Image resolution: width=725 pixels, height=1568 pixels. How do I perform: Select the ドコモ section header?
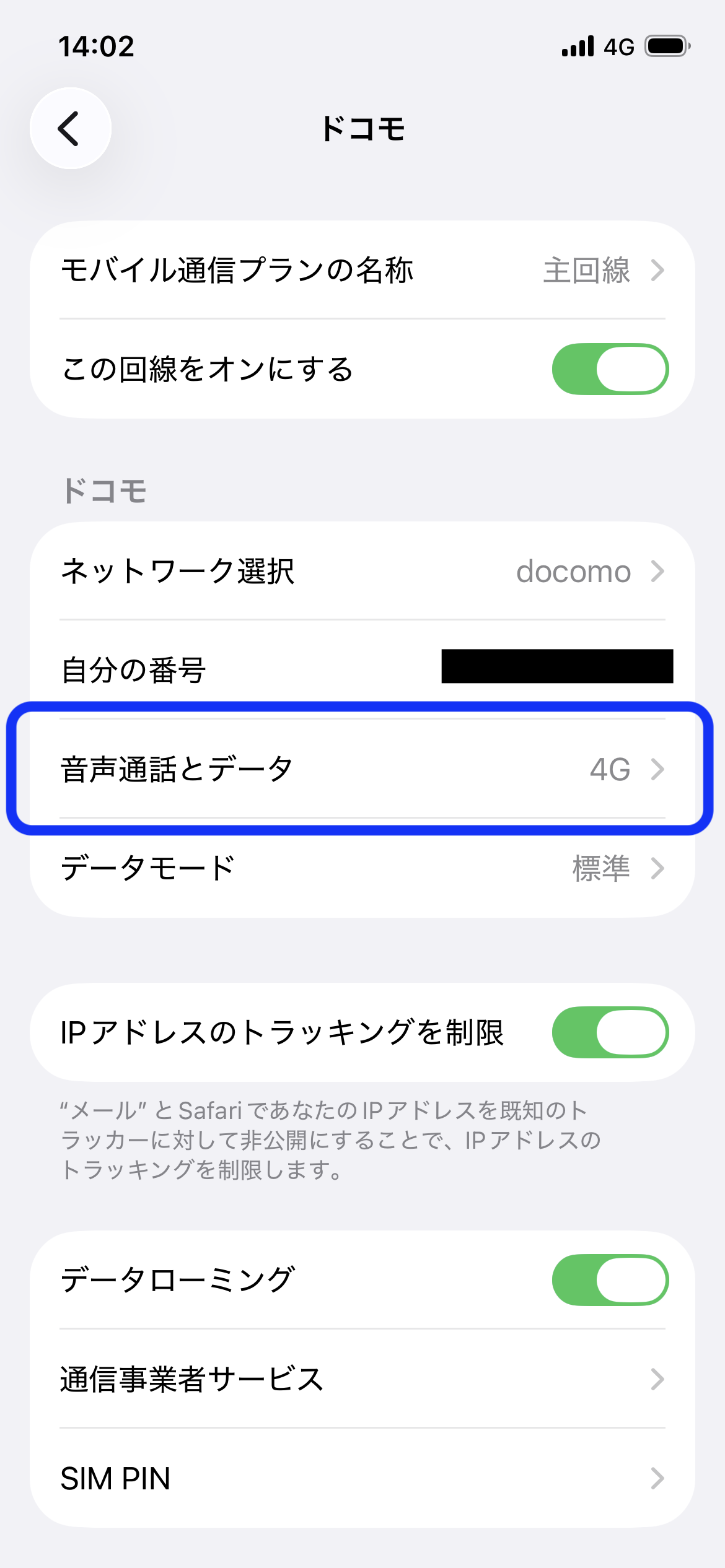tap(104, 490)
